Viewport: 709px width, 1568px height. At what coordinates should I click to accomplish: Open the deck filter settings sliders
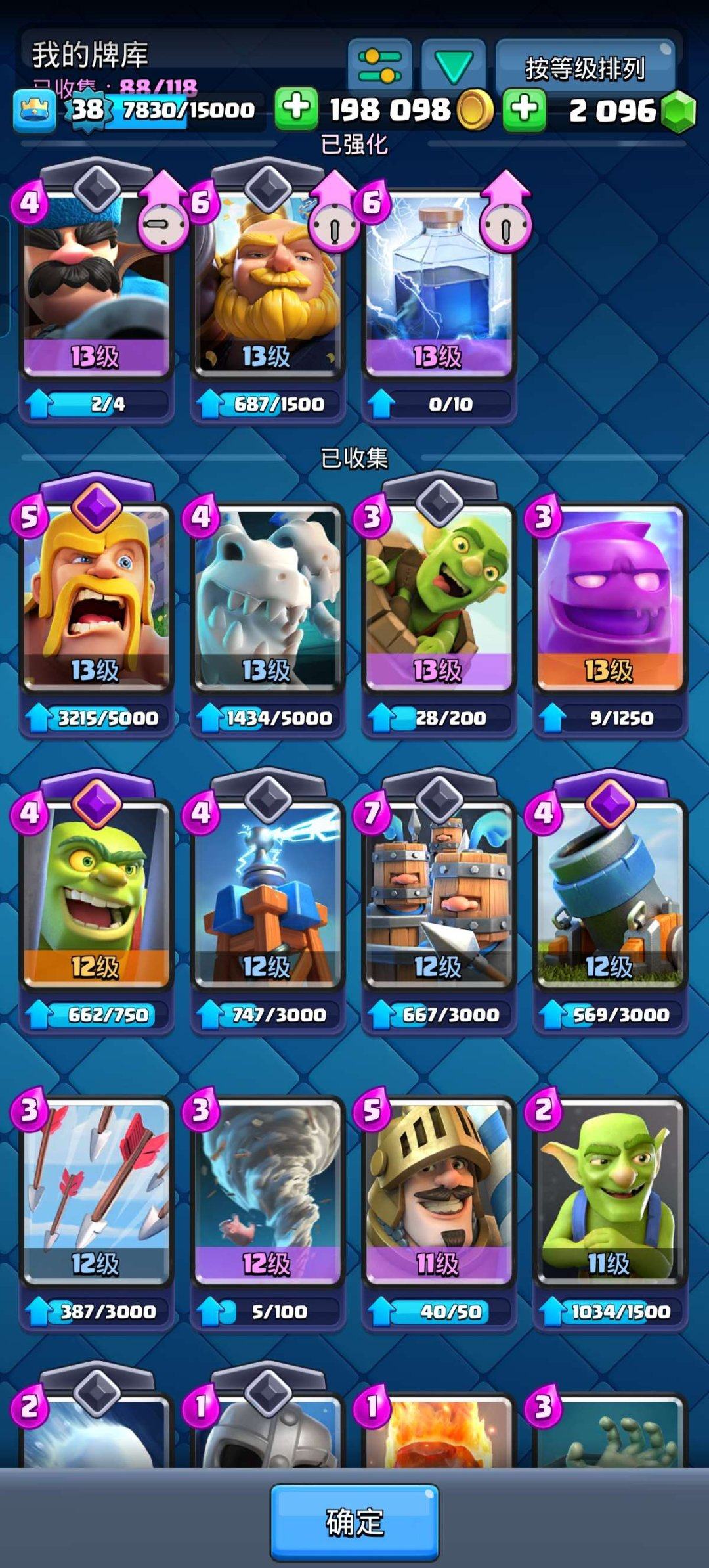[x=379, y=66]
